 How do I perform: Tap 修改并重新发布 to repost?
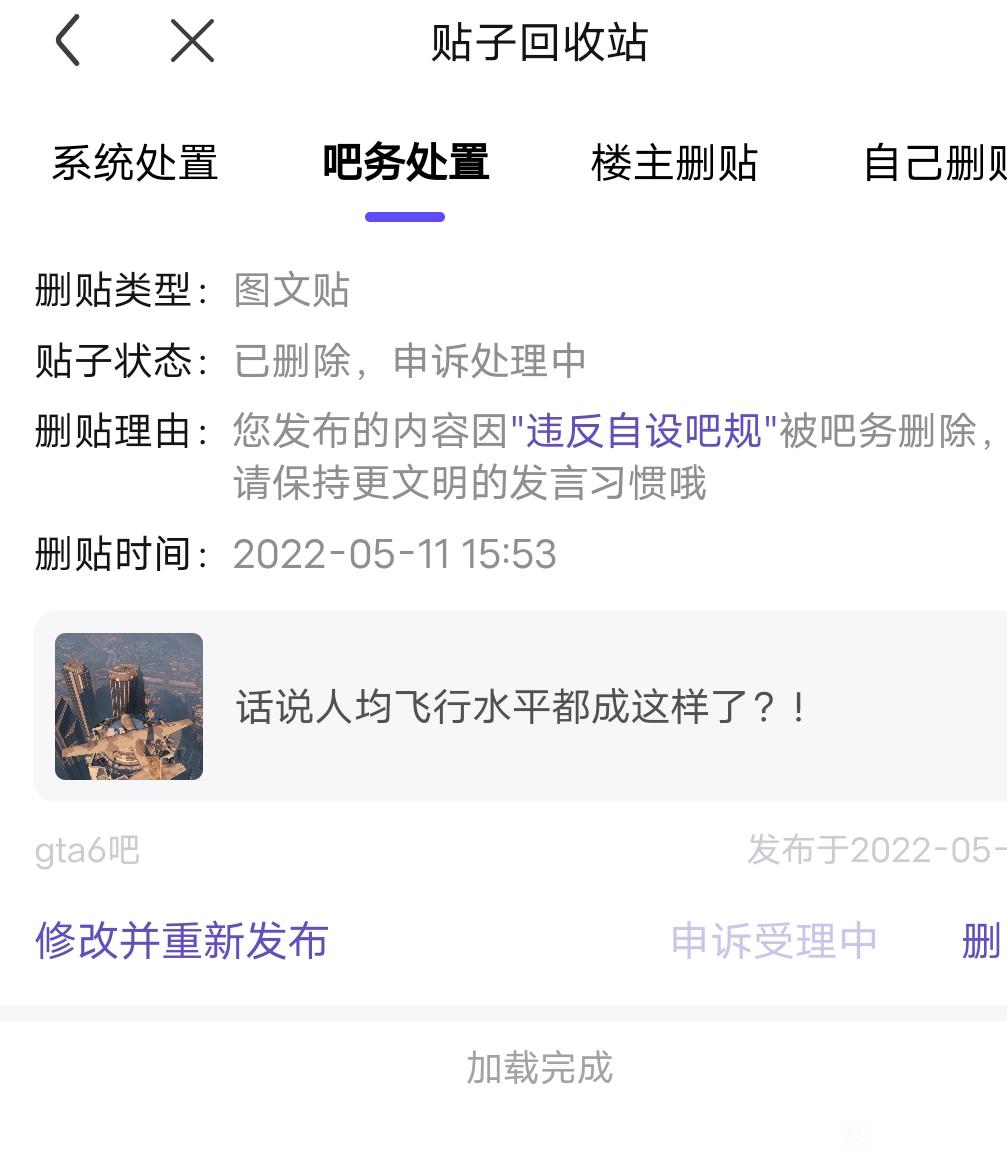point(182,941)
